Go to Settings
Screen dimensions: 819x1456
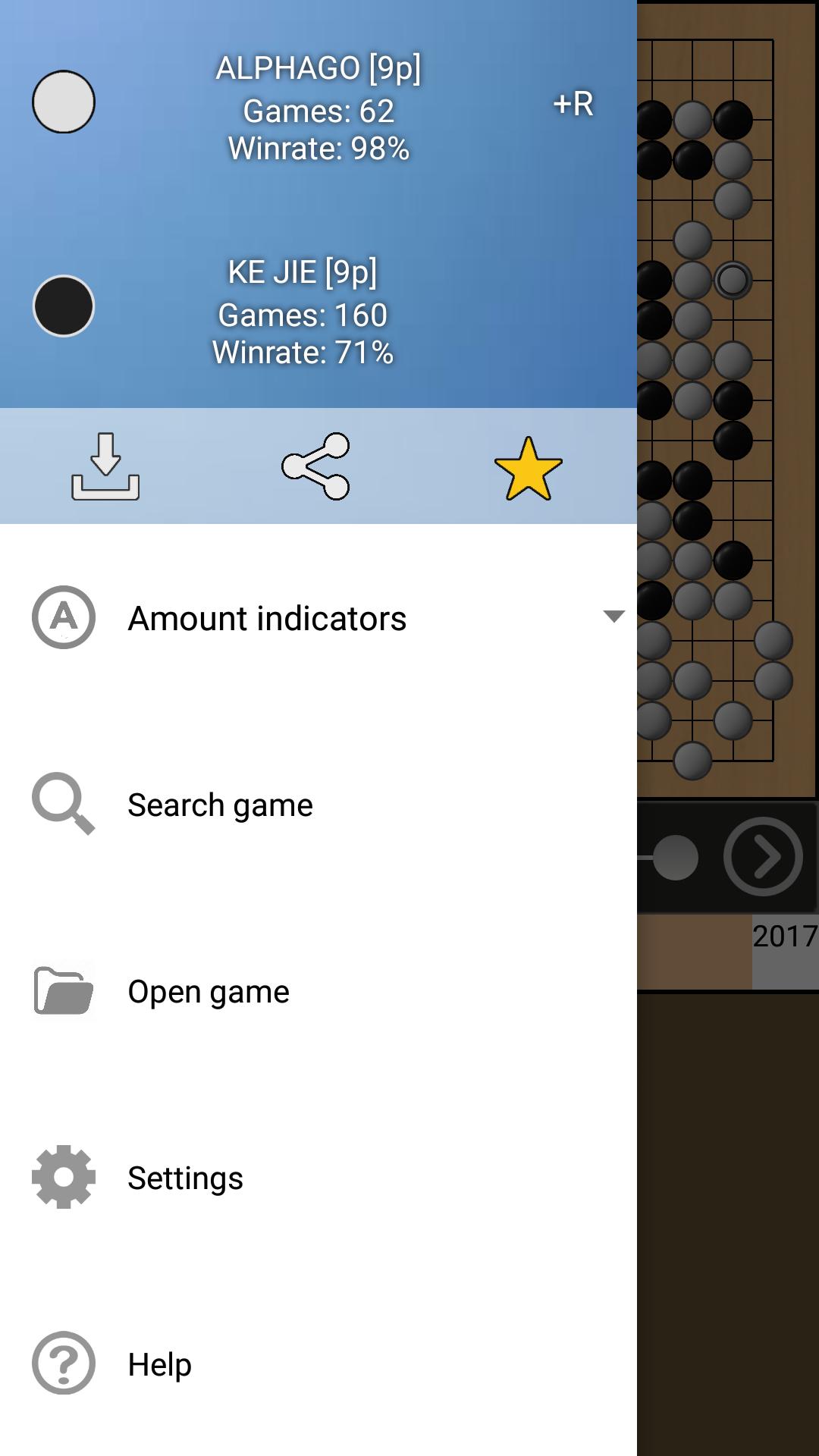(x=185, y=1178)
